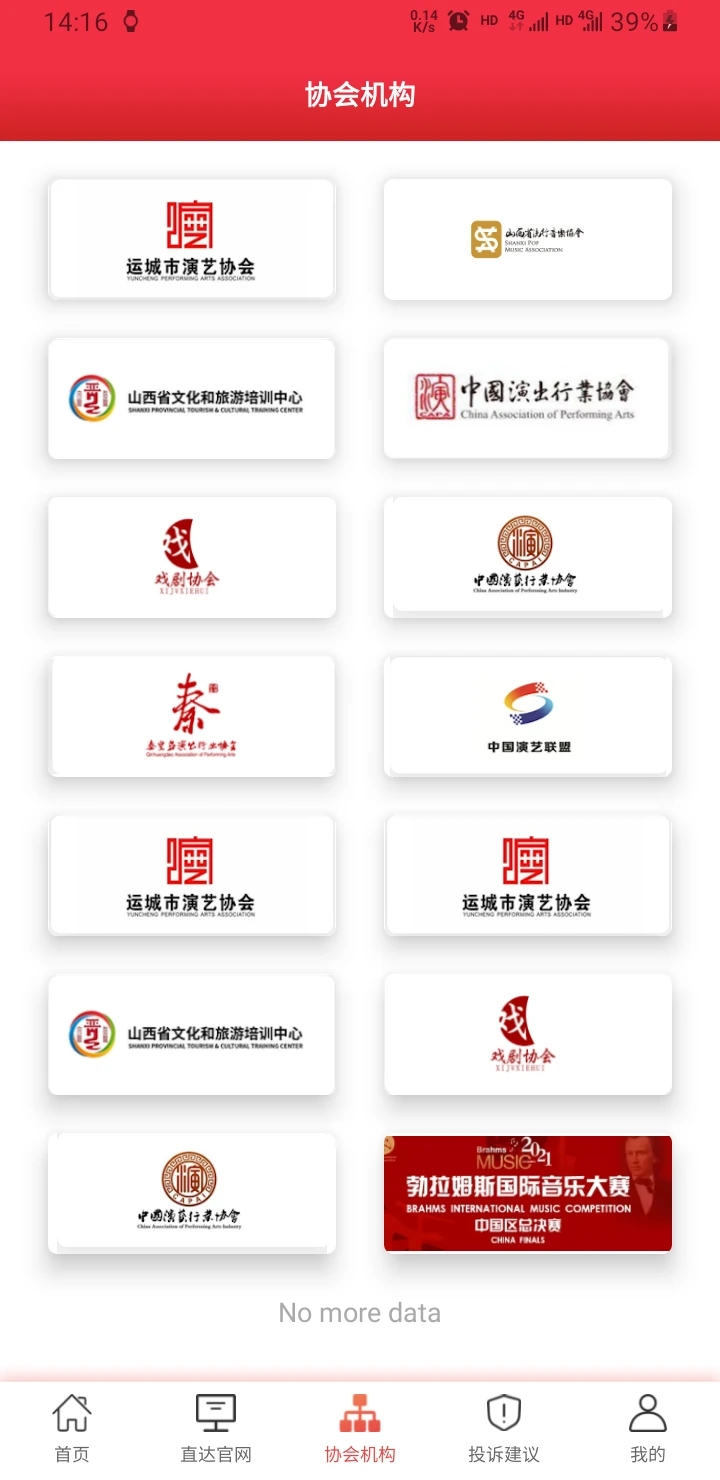The width and height of the screenshot is (720, 1480).
Task: Tap the 协会机构 page title in header
Action: pyautogui.click(x=359, y=95)
